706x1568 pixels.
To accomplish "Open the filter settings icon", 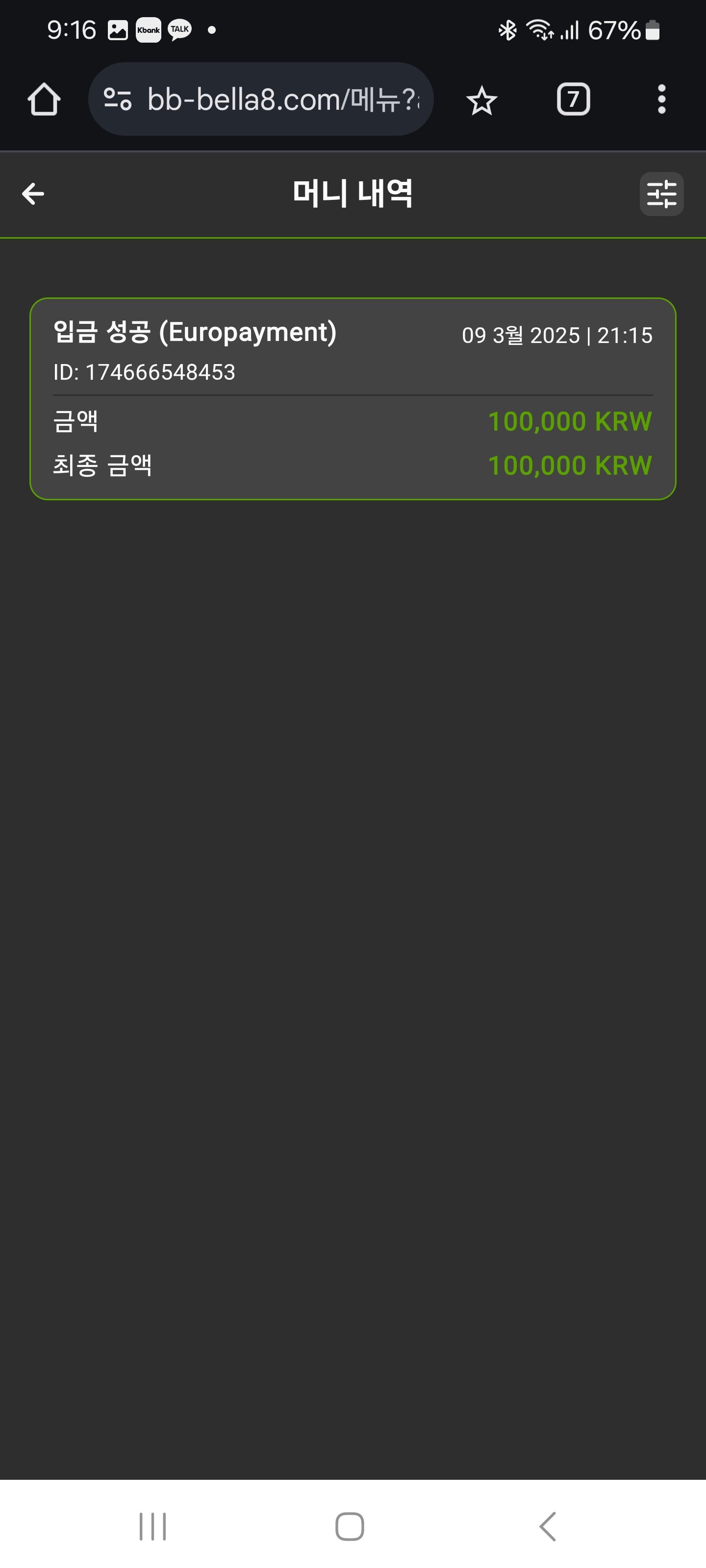I will pos(661,194).
